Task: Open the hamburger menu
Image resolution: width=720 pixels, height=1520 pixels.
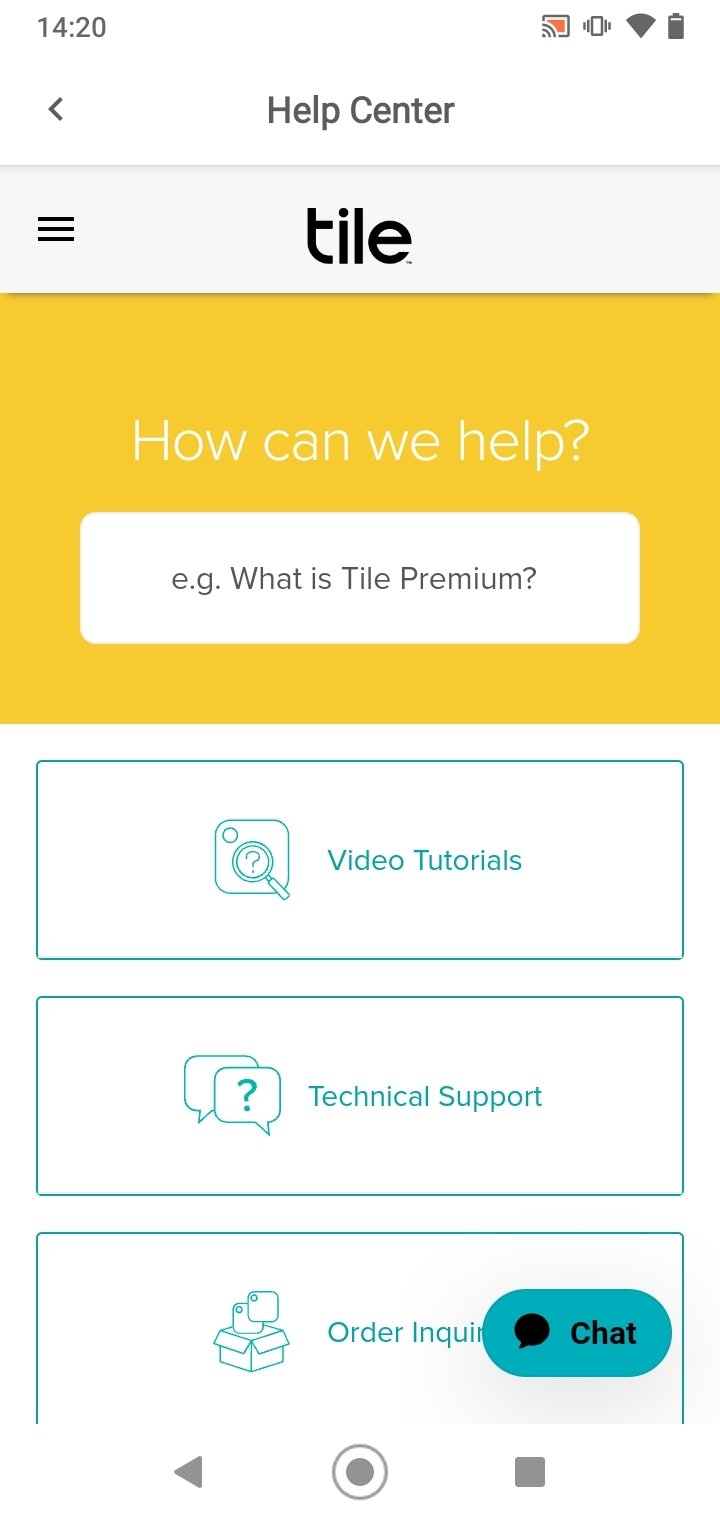Action: pos(56,230)
